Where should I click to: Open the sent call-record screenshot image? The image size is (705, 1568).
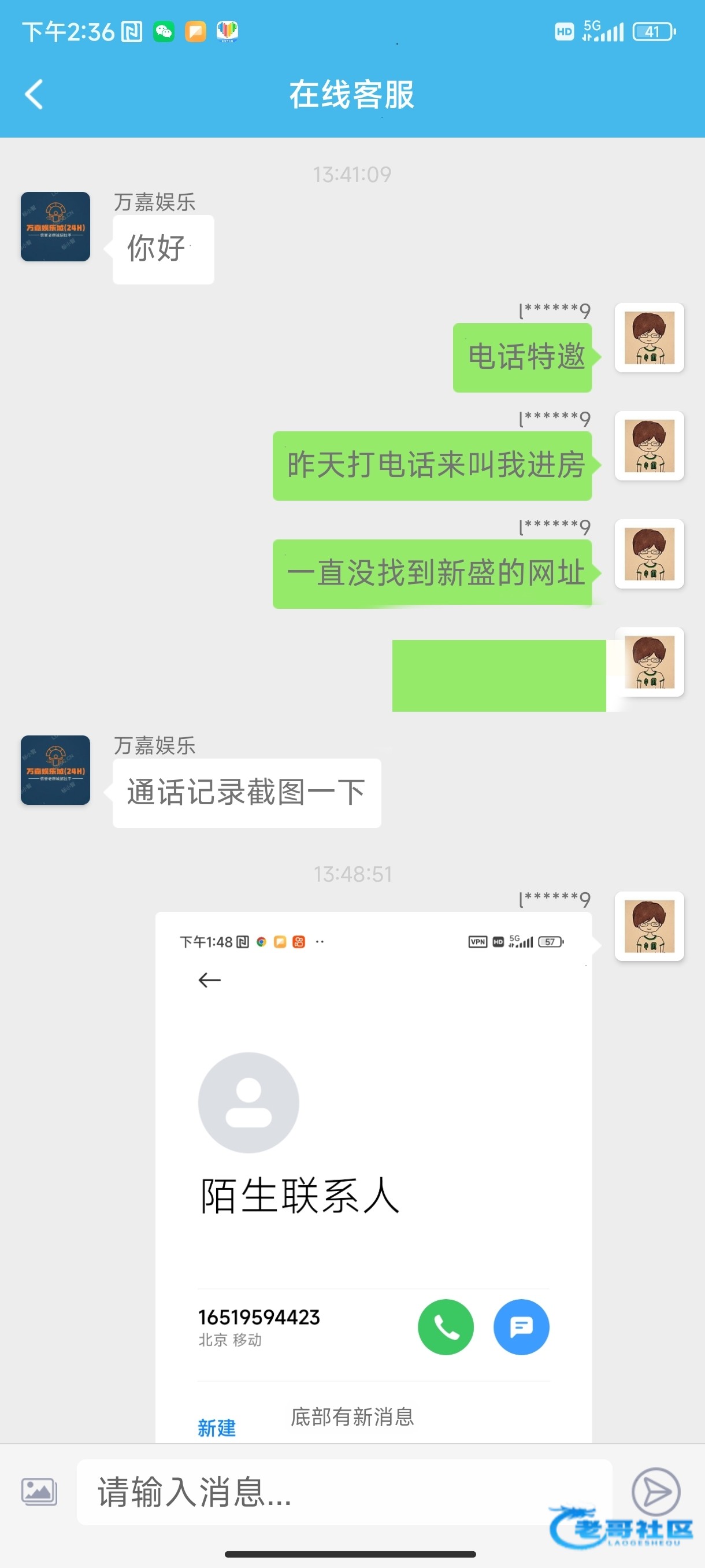pos(373,1156)
